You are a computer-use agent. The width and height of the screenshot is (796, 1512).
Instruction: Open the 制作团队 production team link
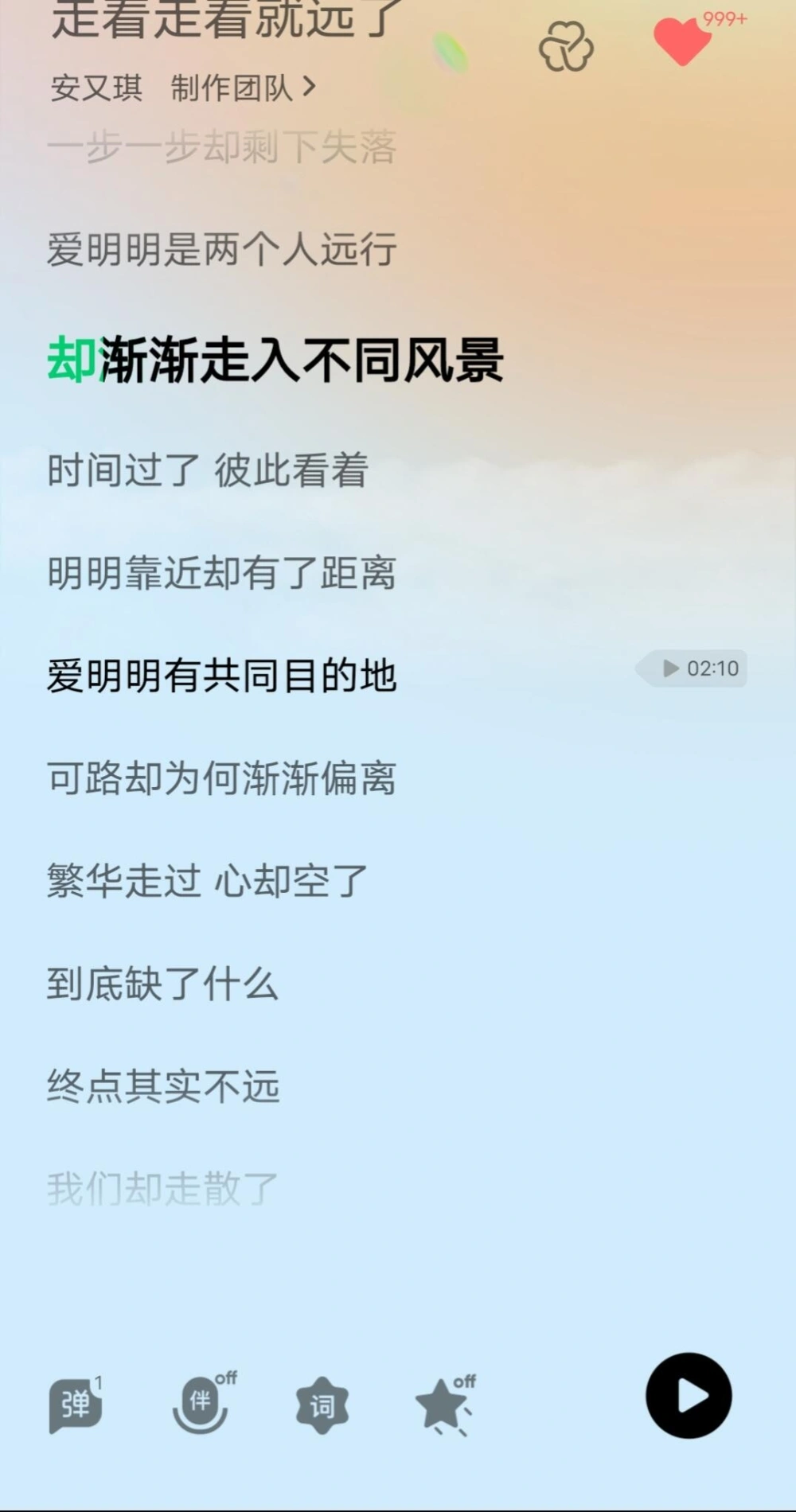coord(242,88)
